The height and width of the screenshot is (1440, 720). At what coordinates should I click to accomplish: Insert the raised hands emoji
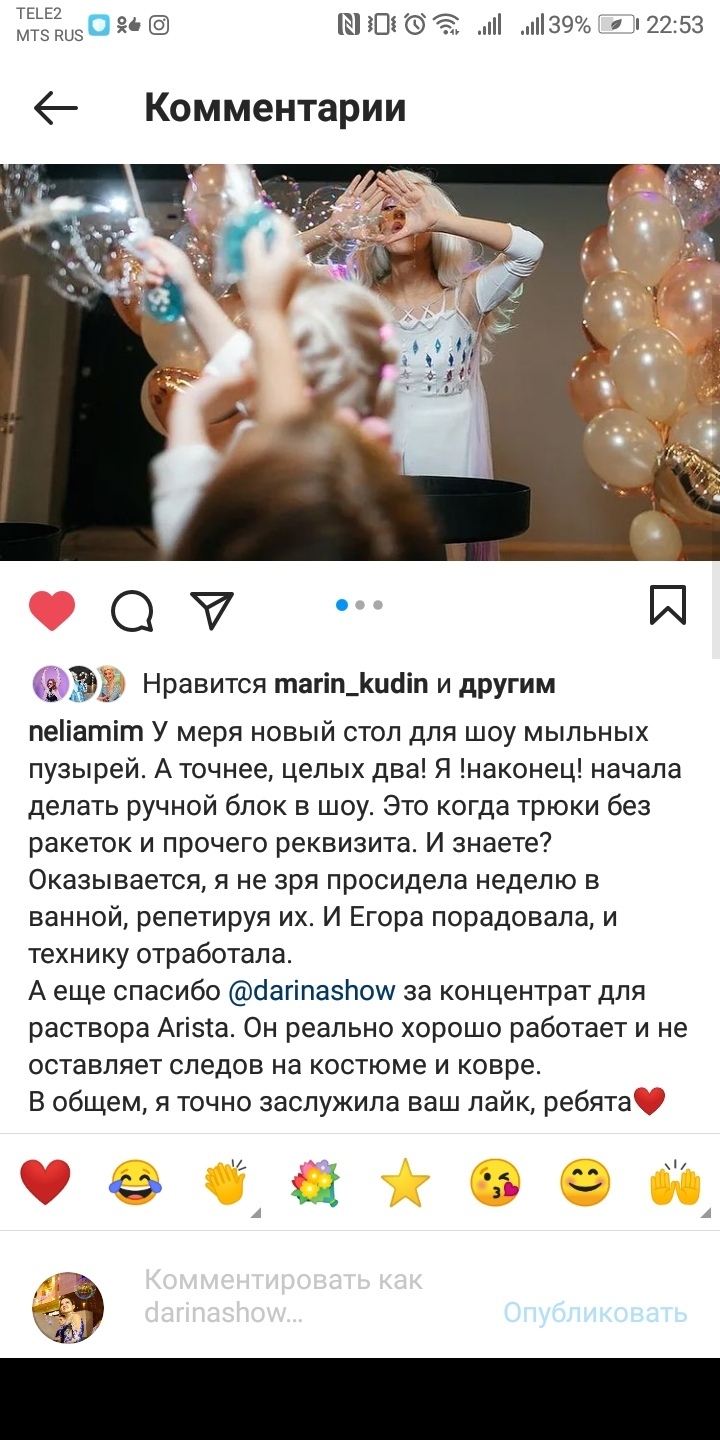[x=675, y=1183]
